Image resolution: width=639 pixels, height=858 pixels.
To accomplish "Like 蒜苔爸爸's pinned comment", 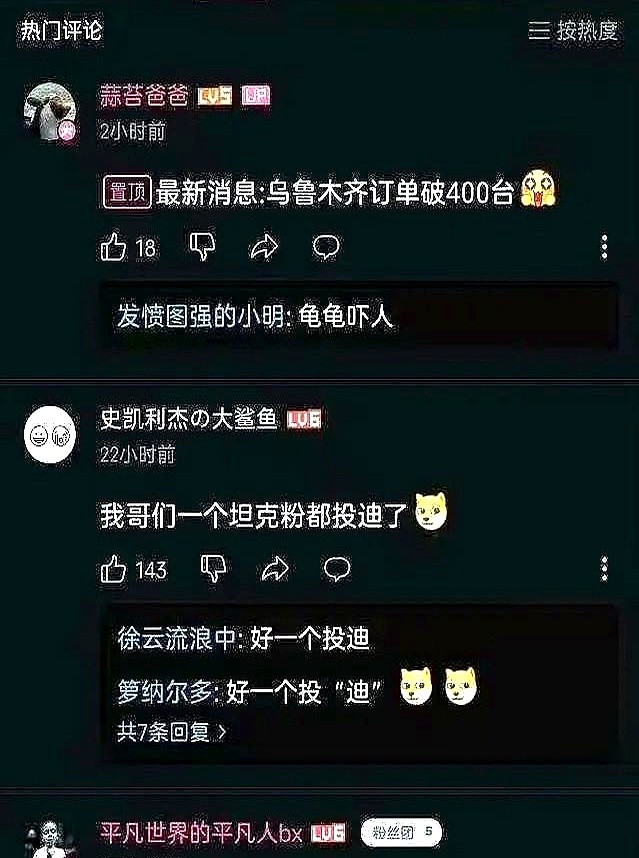I will click(114, 247).
